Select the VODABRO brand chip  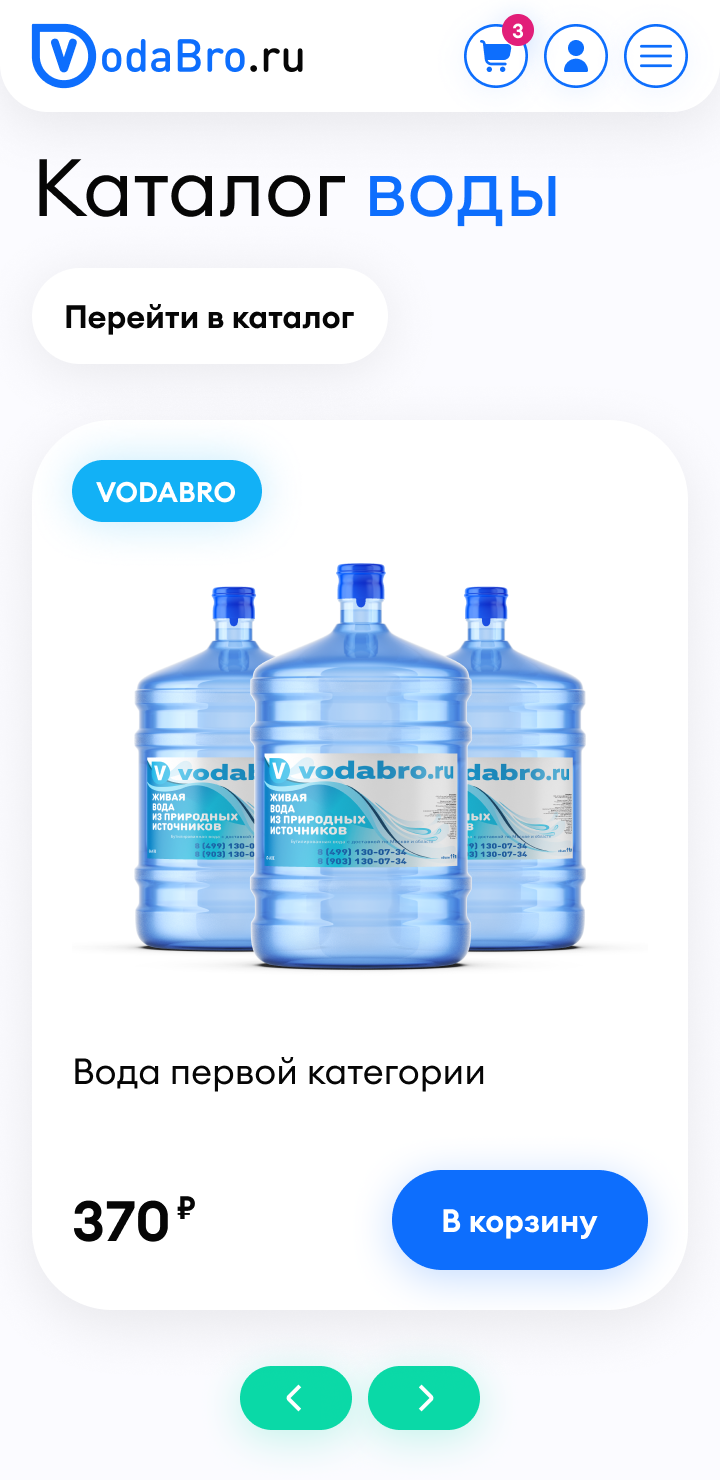click(166, 491)
